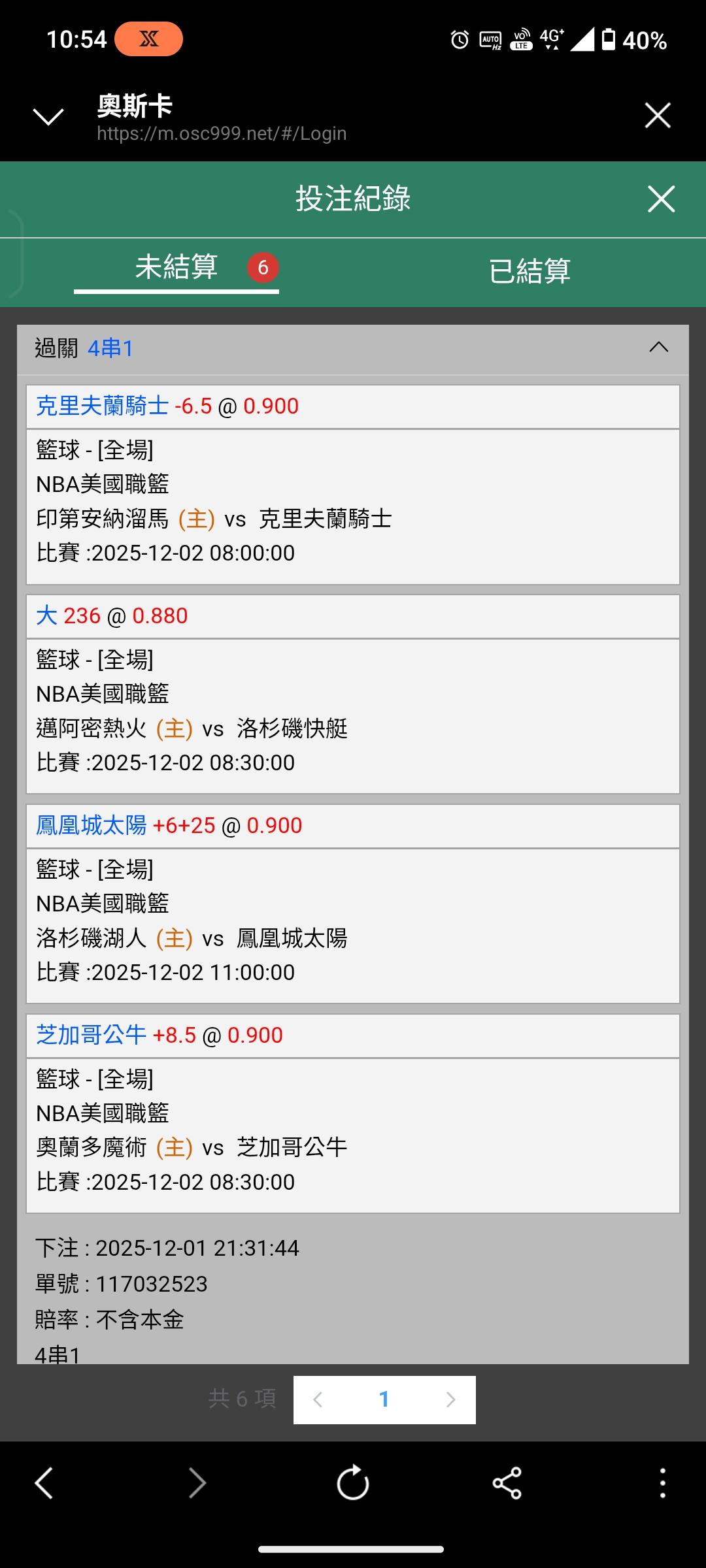706x1568 pixels.
Task: Close the 投注紀錄 panel
Action: click(x=661, y=199)
